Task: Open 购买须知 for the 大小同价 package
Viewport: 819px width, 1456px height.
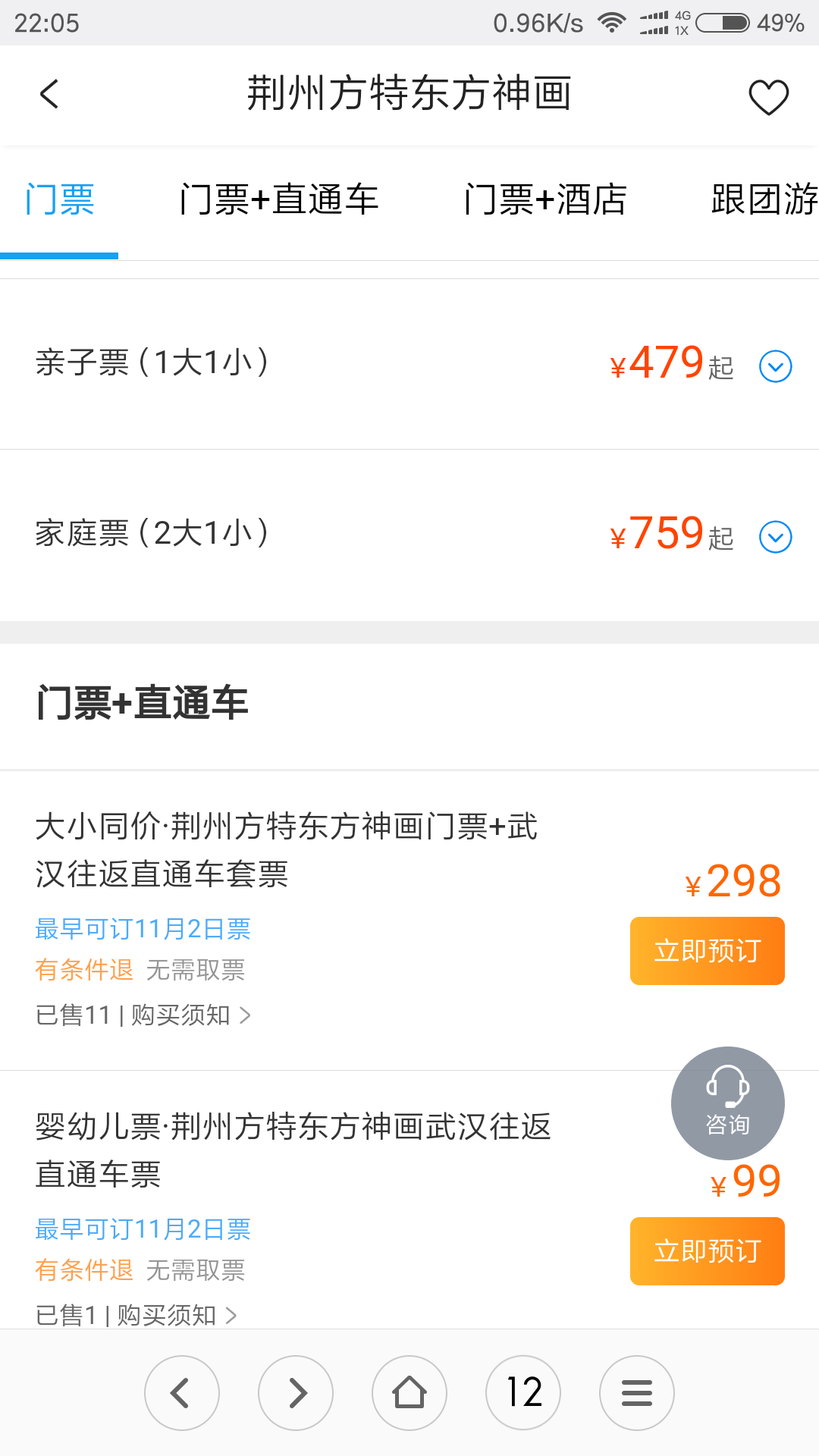Action: 190,1015
